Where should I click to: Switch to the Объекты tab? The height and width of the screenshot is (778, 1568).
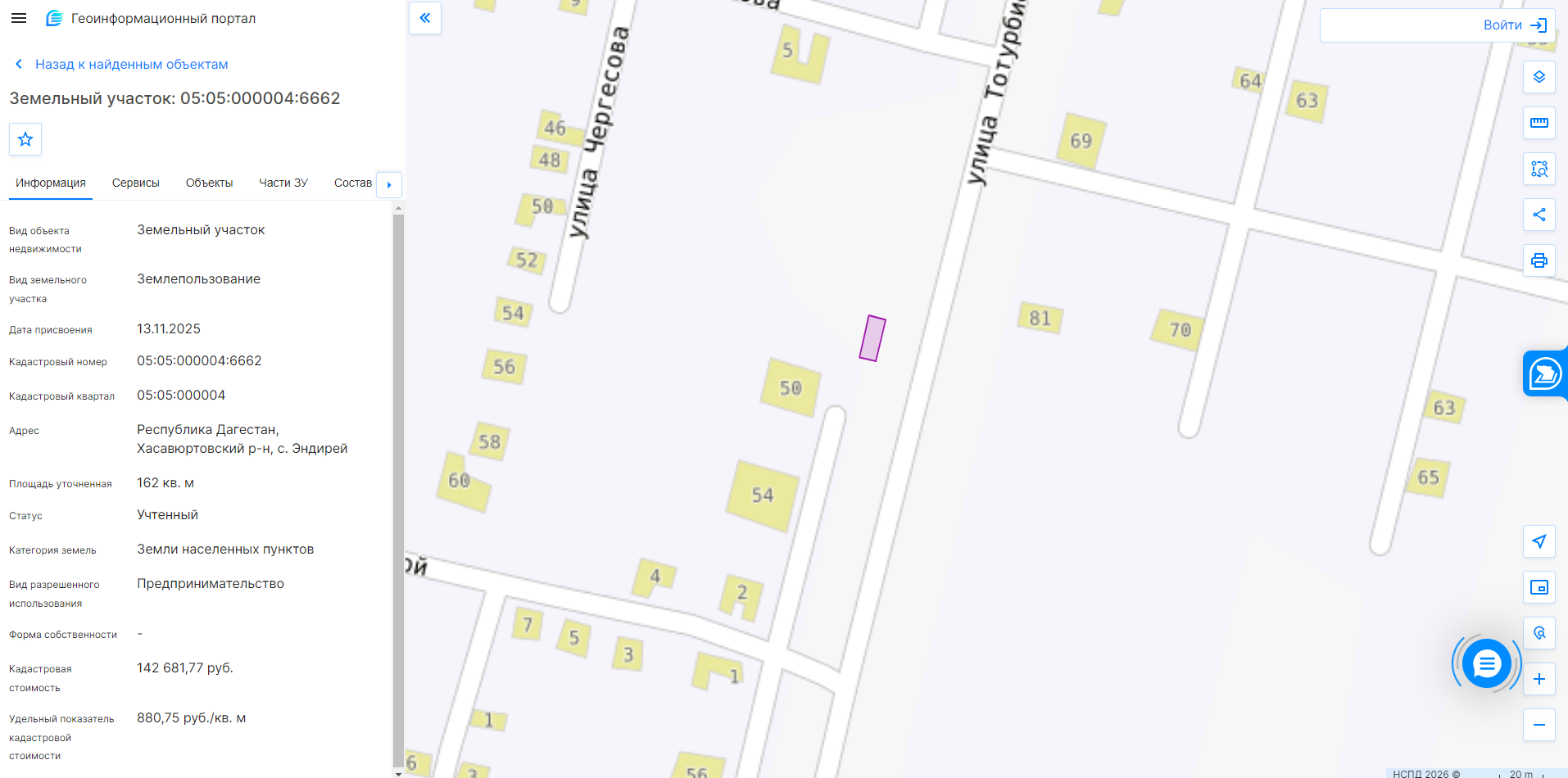coord(209,183)
